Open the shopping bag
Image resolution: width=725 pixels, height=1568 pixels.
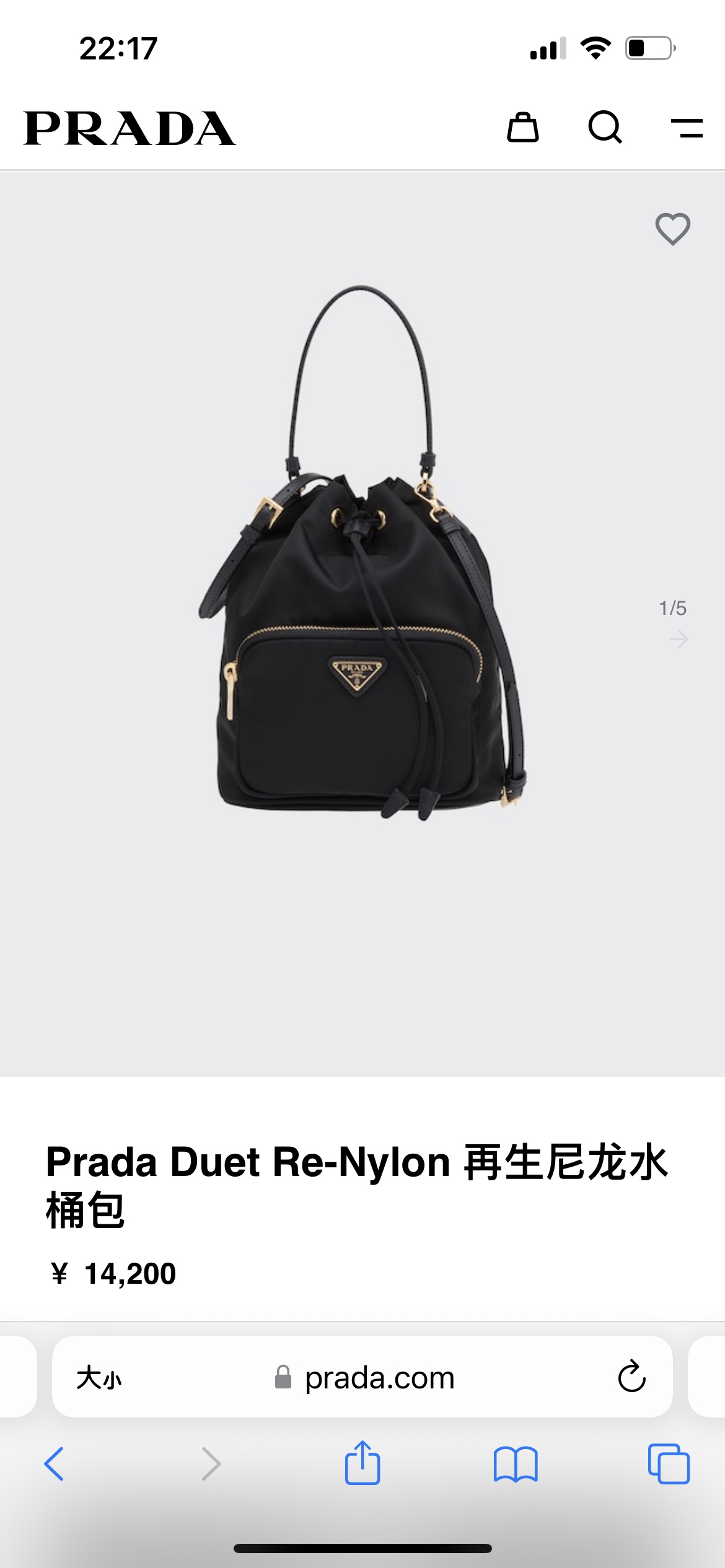[522, 128]
